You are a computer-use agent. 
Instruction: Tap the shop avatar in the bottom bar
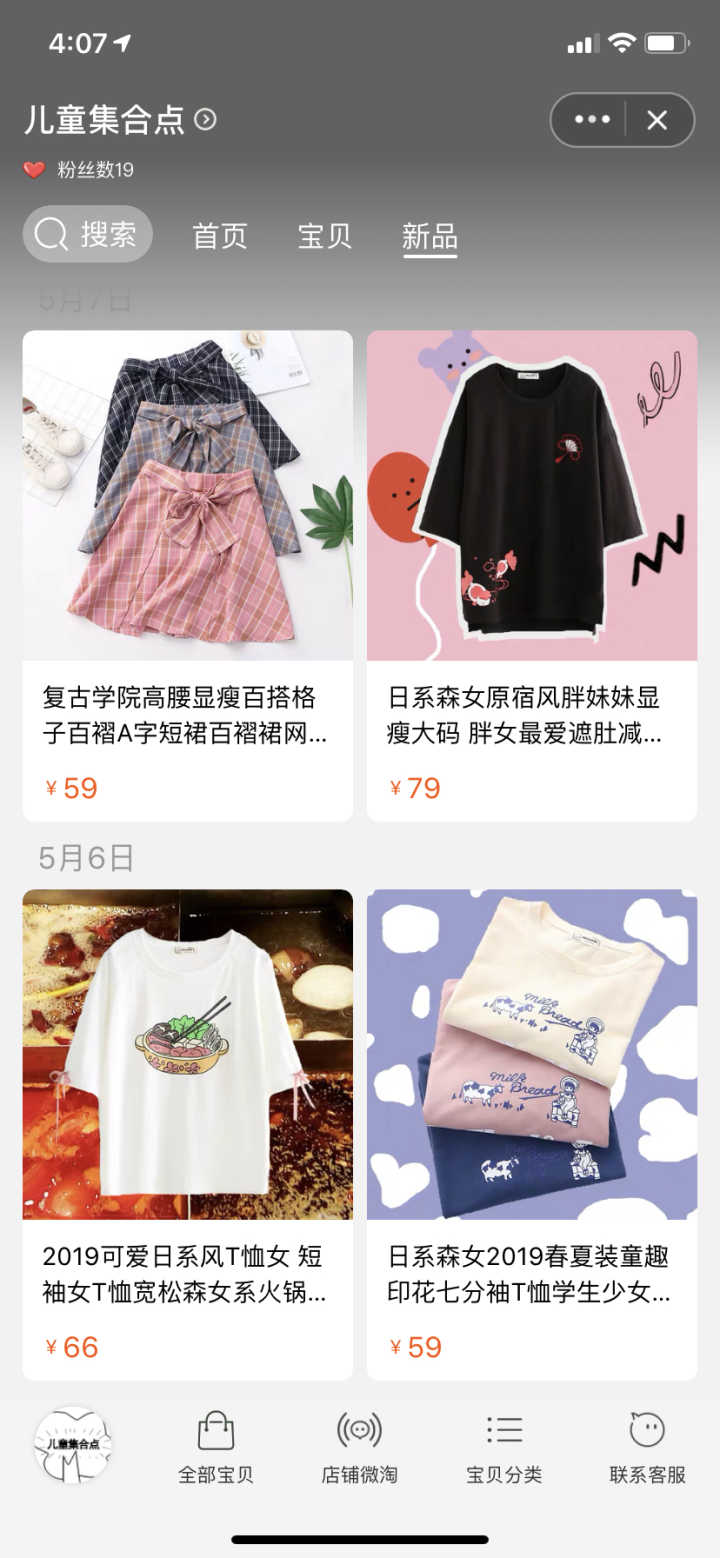click(x=73, y=1444)
